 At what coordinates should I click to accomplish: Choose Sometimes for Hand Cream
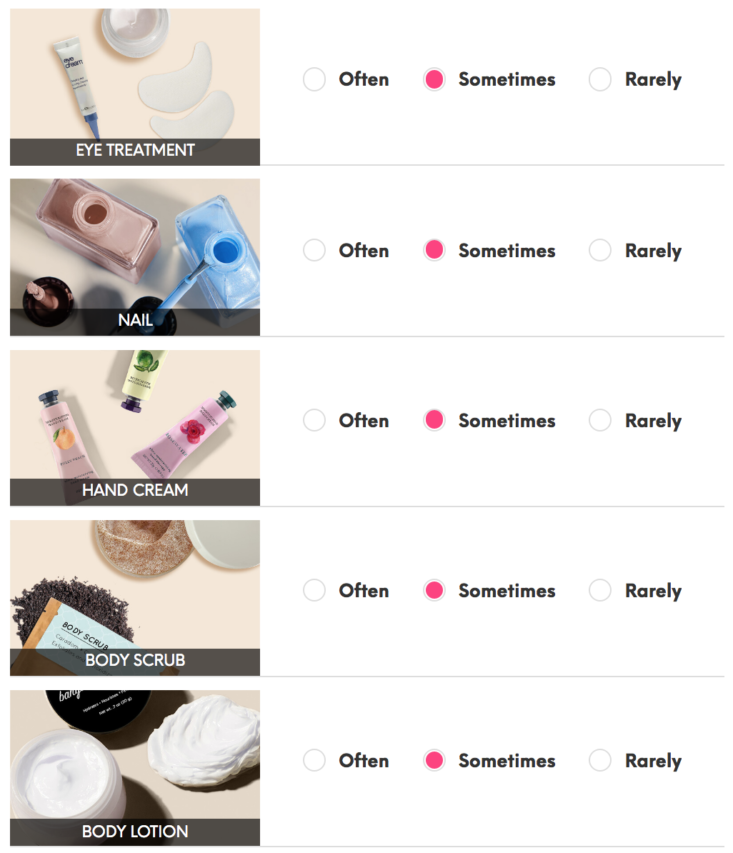pos(434,421)
